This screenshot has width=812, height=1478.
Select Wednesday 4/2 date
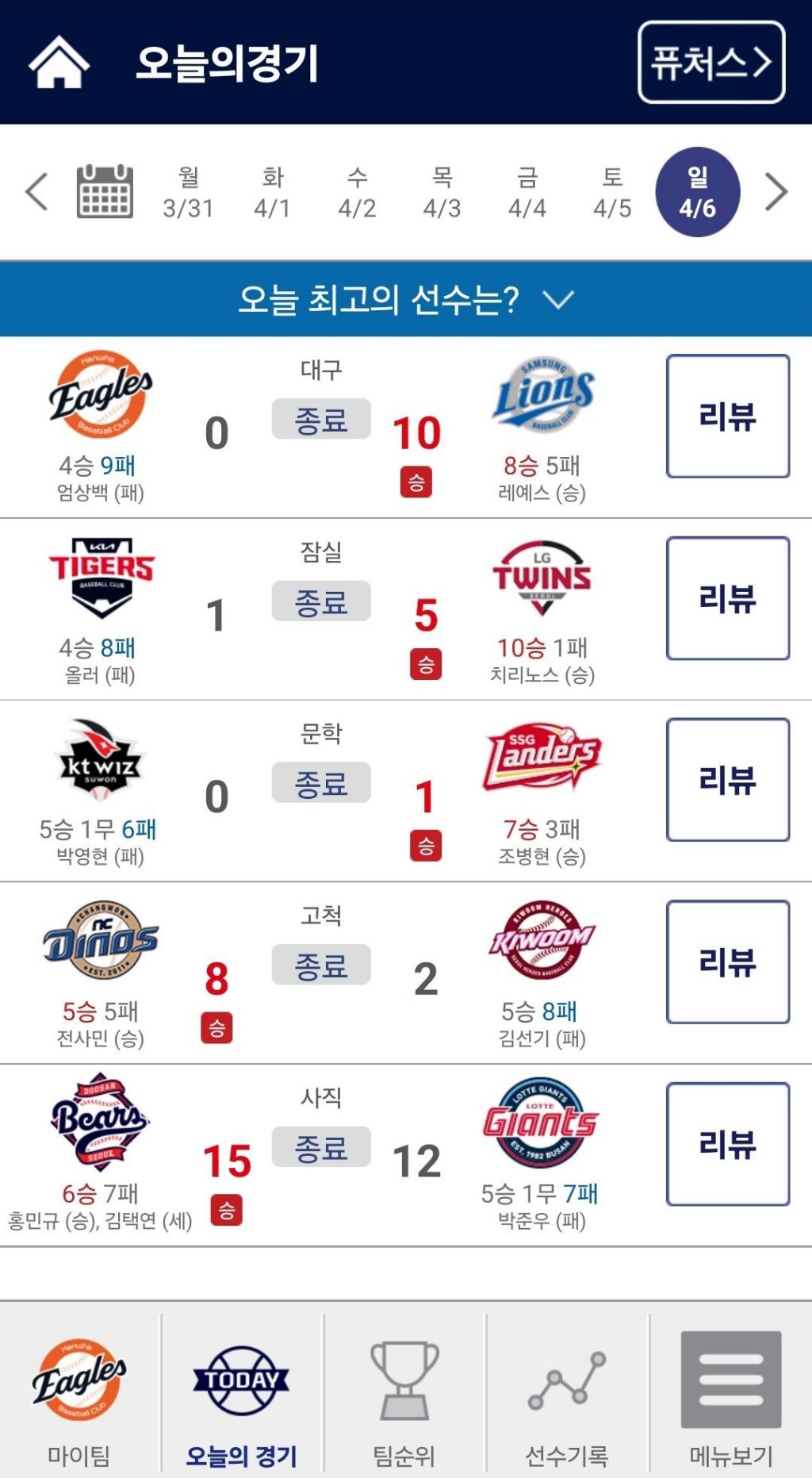357,192
